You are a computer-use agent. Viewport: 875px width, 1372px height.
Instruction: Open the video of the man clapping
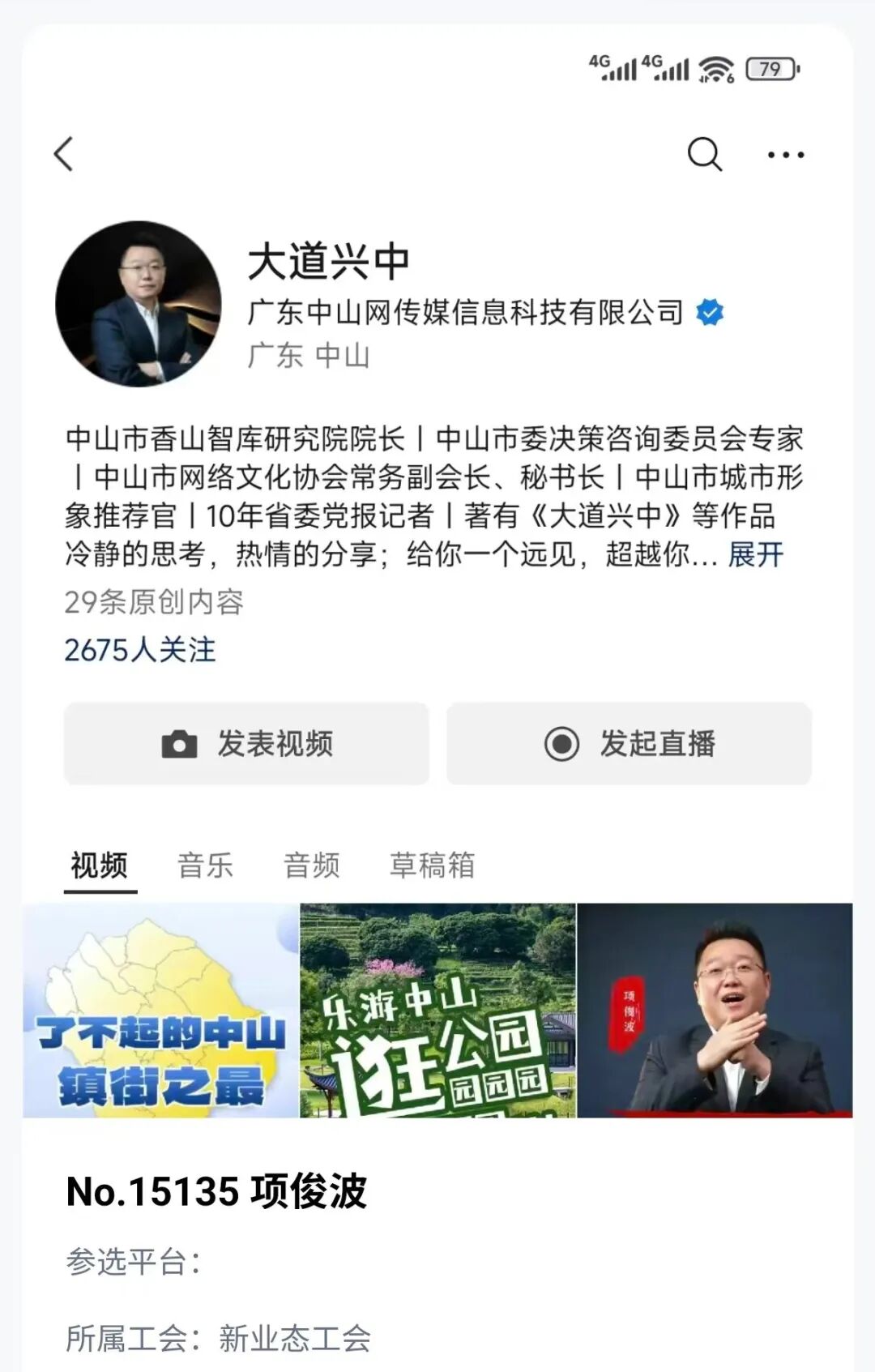click(x=715, y=1011)
